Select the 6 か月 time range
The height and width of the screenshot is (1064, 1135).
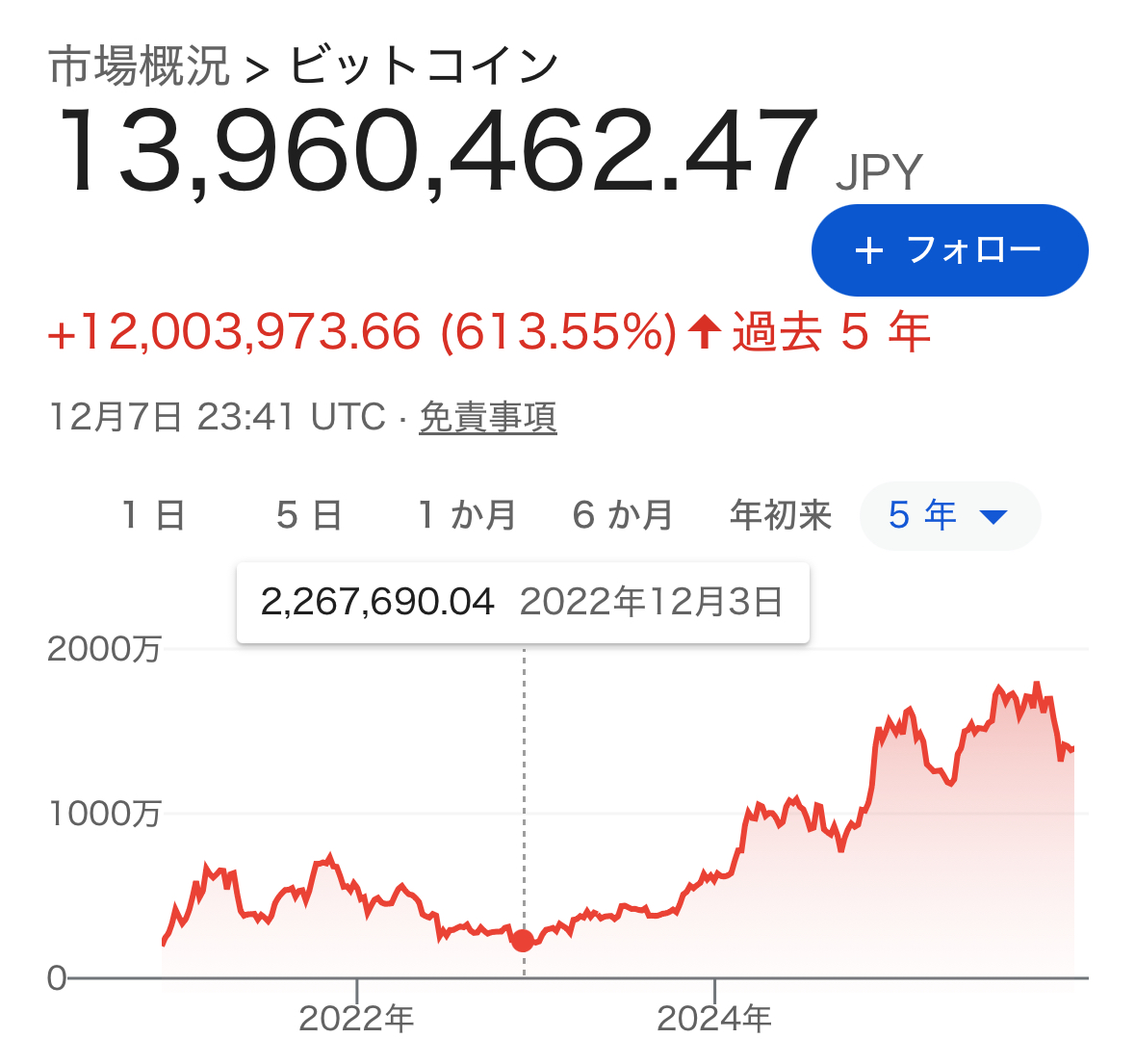623,516
